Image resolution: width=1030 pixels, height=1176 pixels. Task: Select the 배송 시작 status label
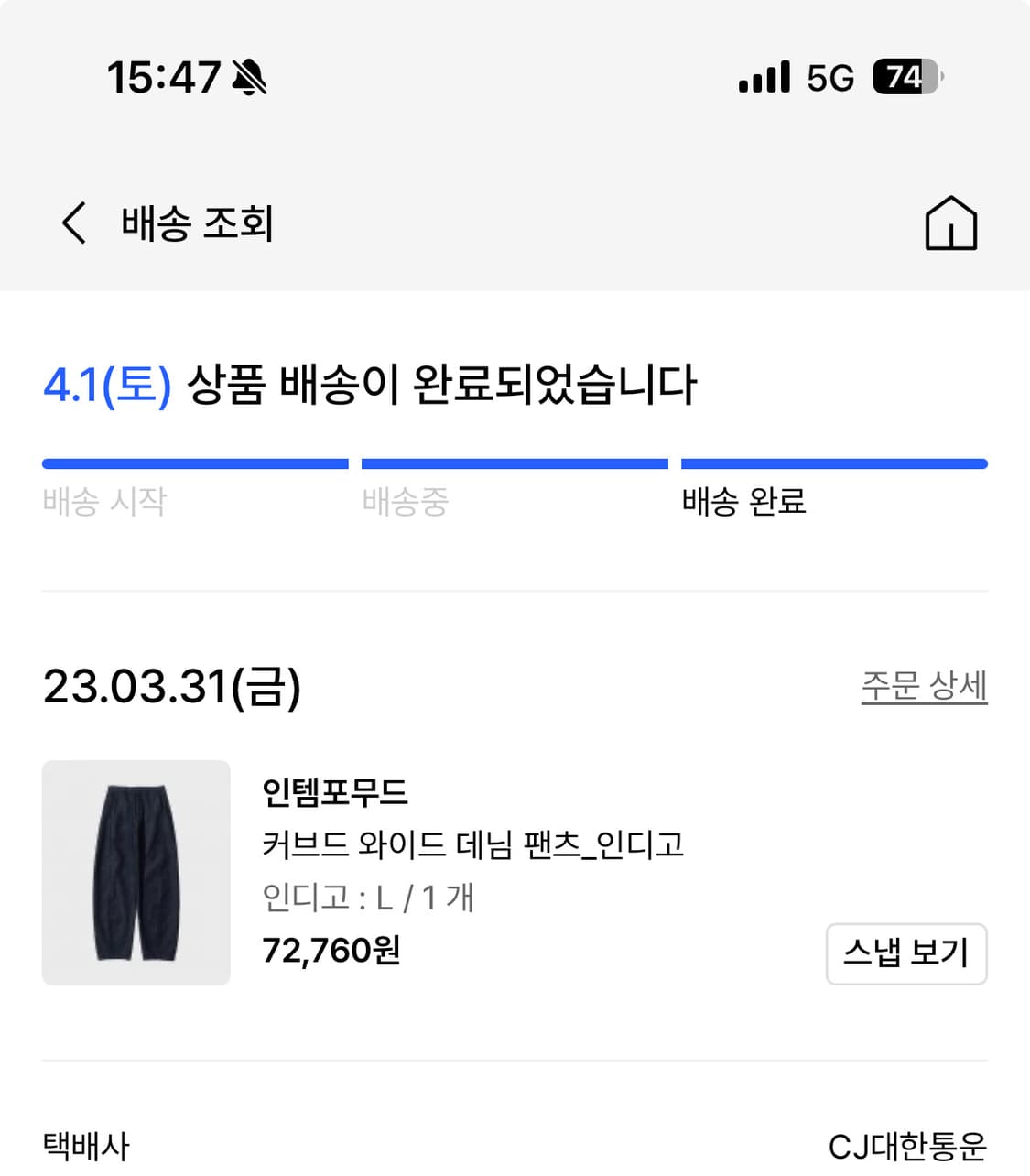[102, 502]
